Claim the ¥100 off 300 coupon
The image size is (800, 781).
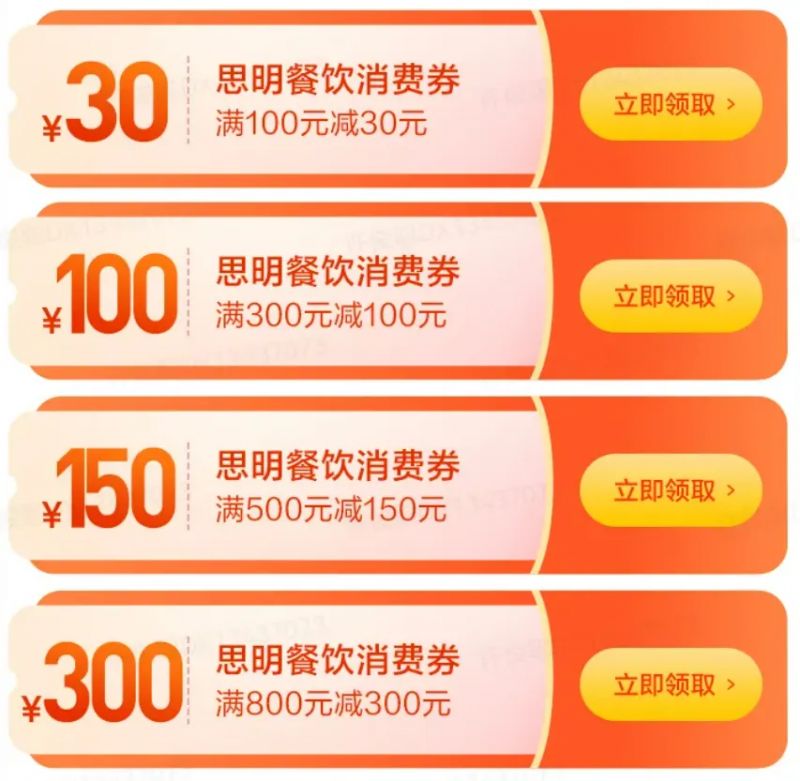pos(671,297)
